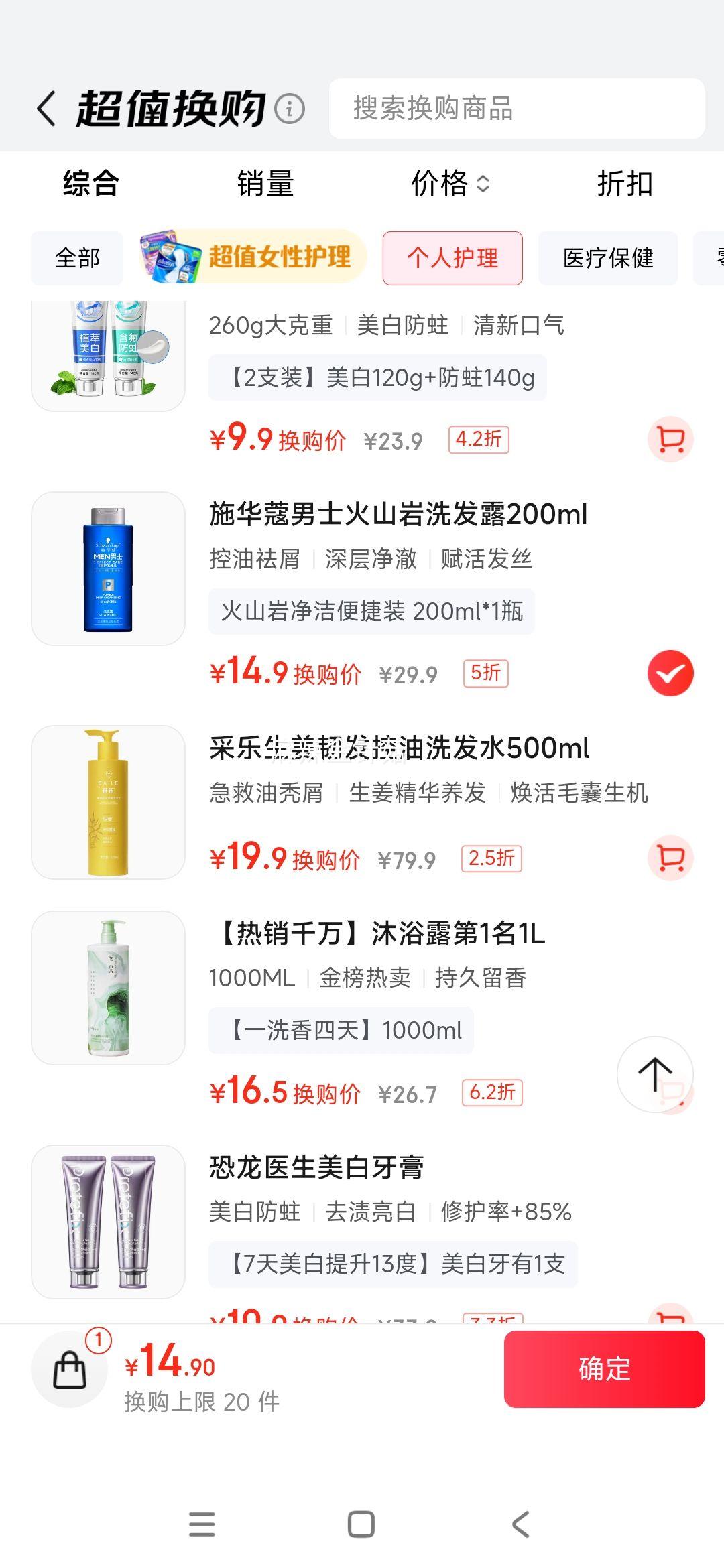View 恐龙医生美白牙膏 product
This screenshot has width=724, height=1568.
pos(316,1167)
